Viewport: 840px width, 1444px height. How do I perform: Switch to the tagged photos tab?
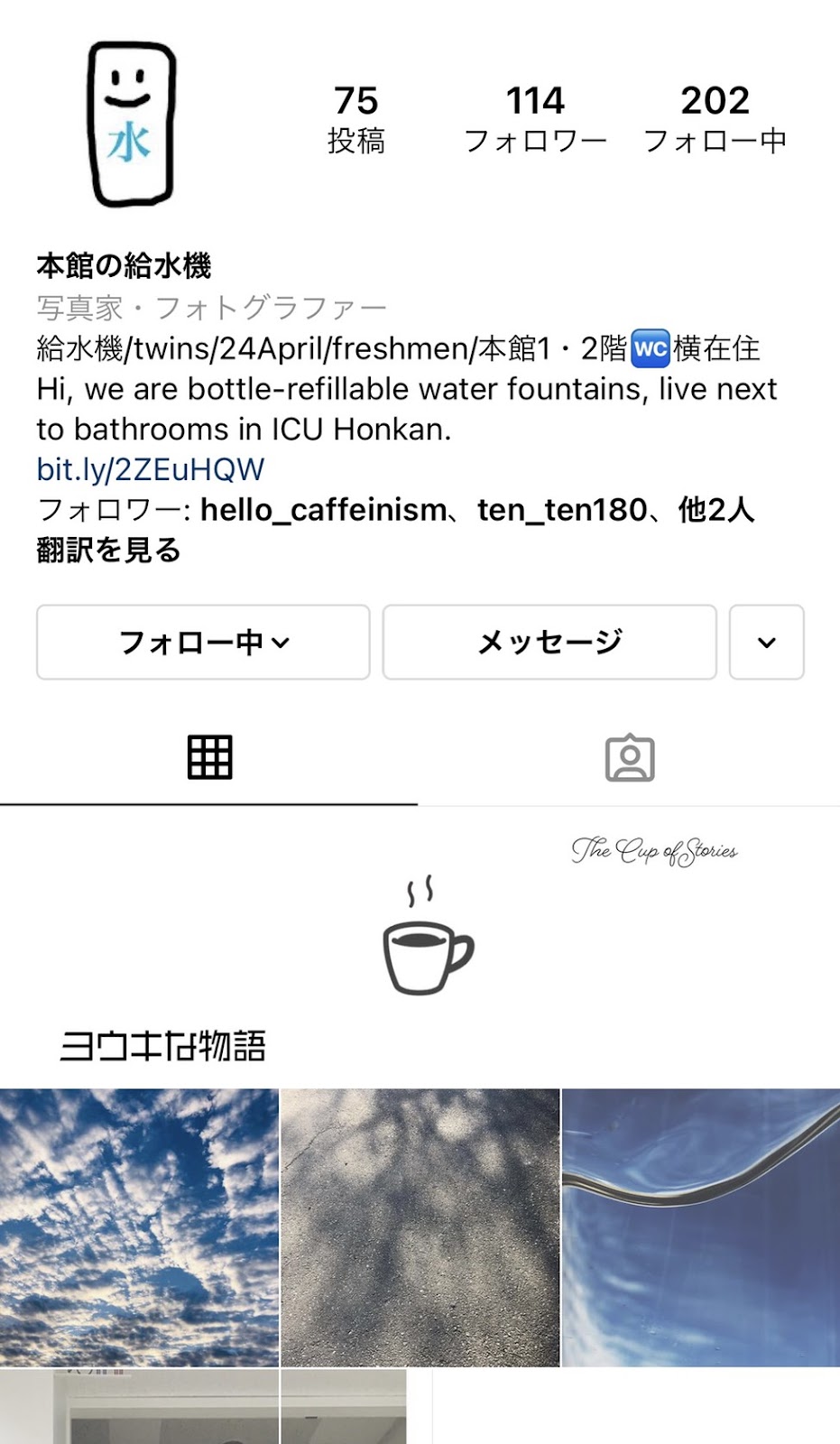pos(629,757)
